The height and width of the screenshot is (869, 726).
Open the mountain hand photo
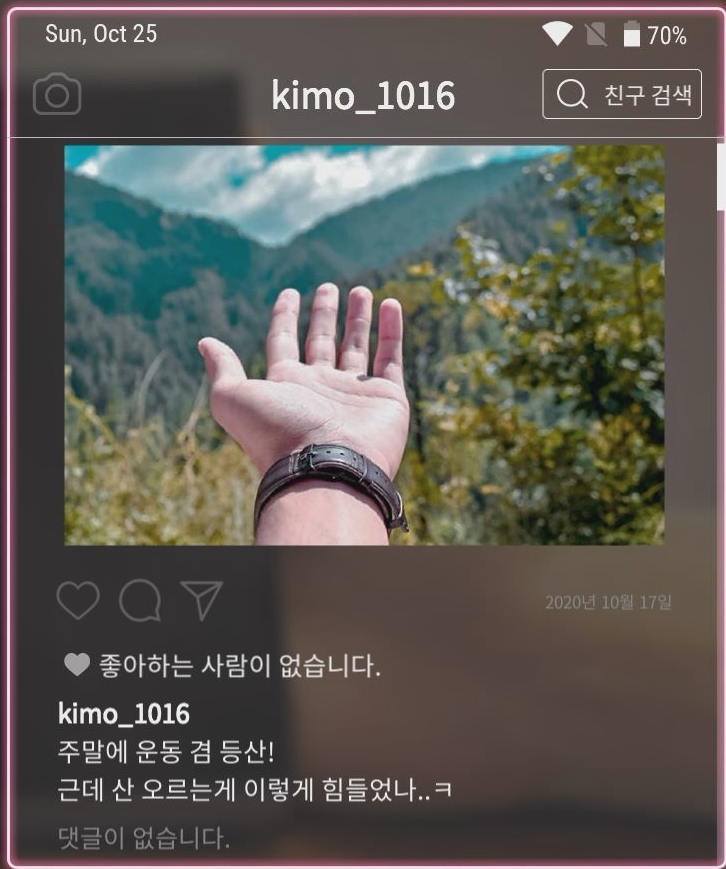point(364,345)
